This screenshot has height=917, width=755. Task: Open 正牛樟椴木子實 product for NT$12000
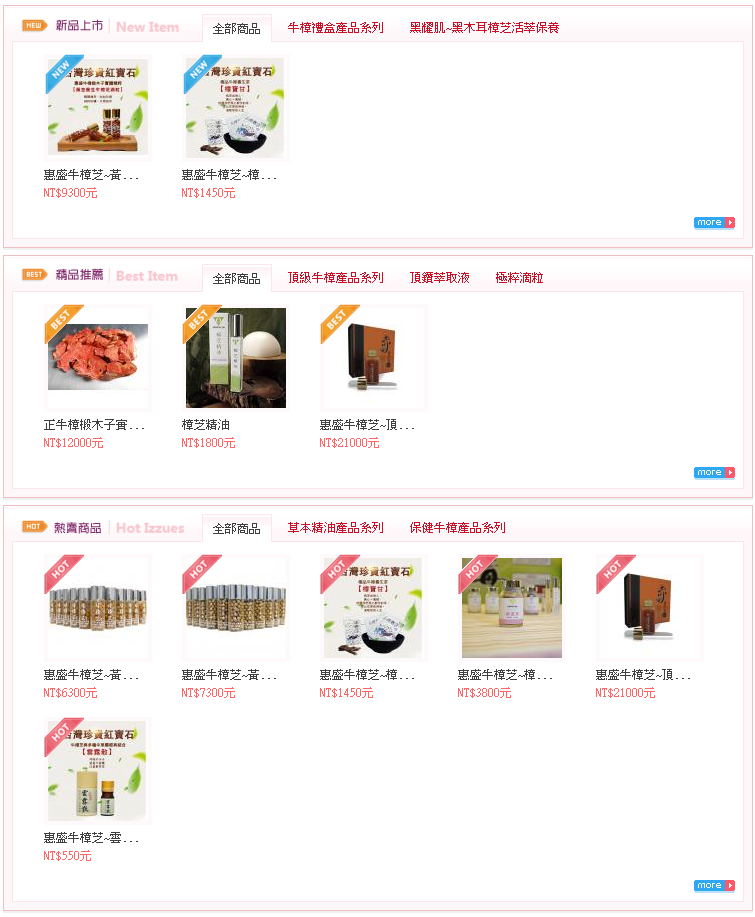(97, 358)
